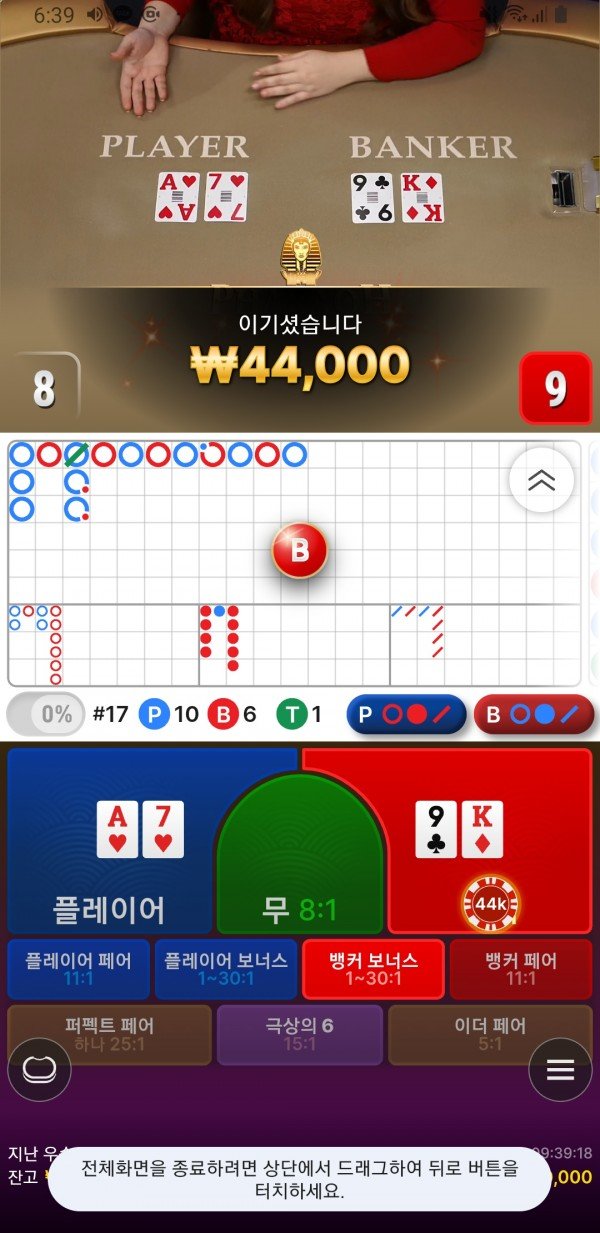Bet on 극상의 6 15:1

[300, 1035]
